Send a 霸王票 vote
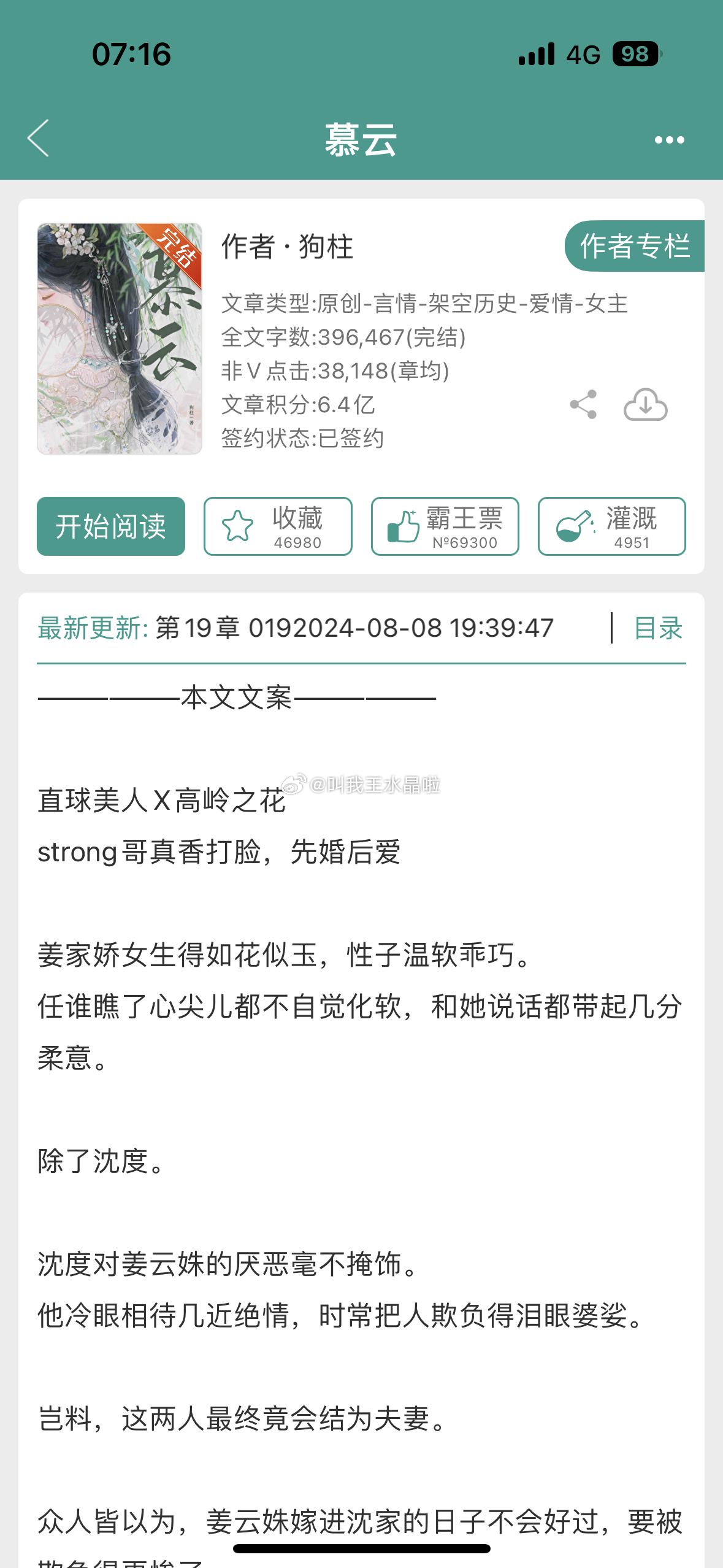The height and width of the screenshot is (1568, 723). pyautogui.click(x=445, y=526)
